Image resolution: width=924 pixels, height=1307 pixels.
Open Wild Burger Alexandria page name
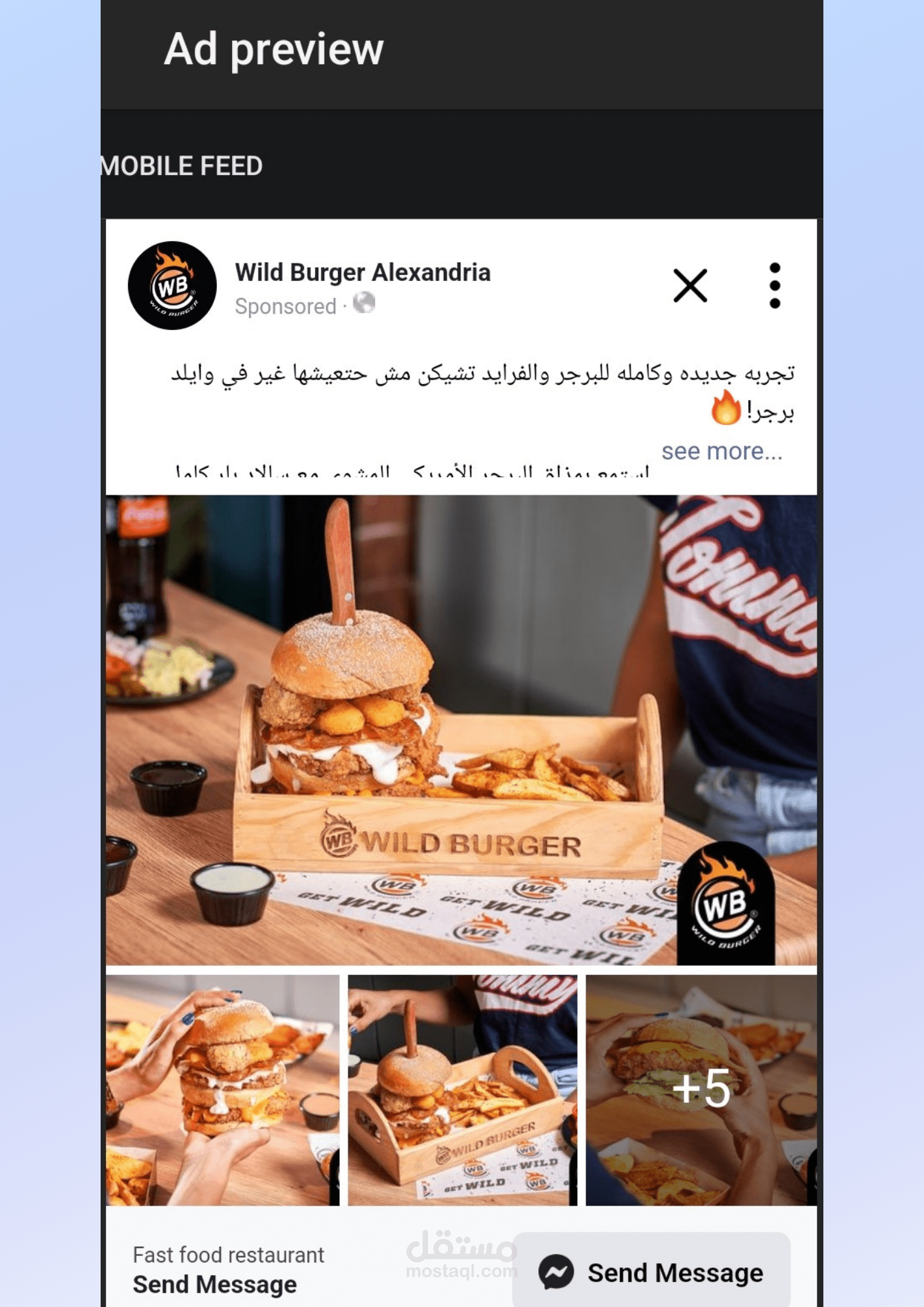coord(363,273)
